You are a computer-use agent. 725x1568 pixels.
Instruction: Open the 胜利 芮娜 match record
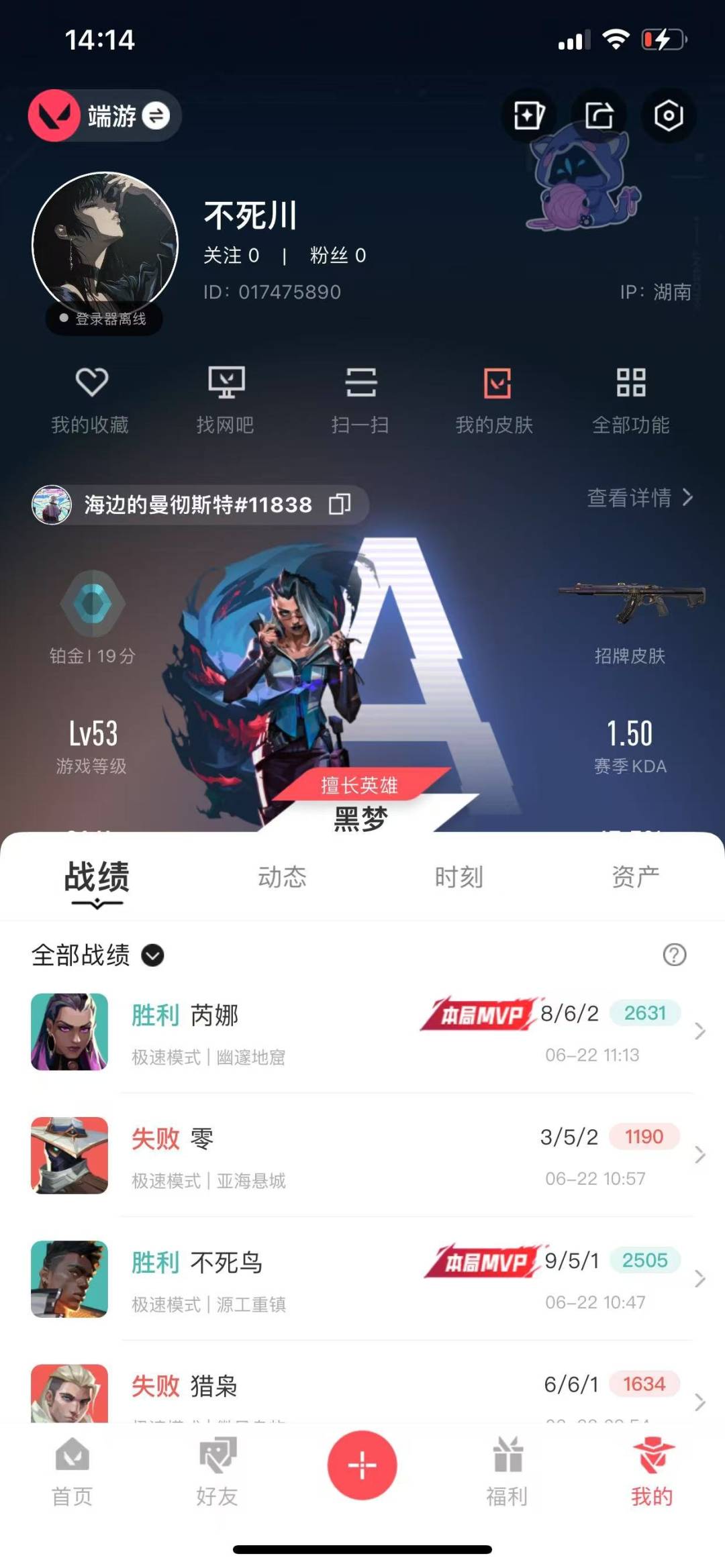(x=362, y=1032)
